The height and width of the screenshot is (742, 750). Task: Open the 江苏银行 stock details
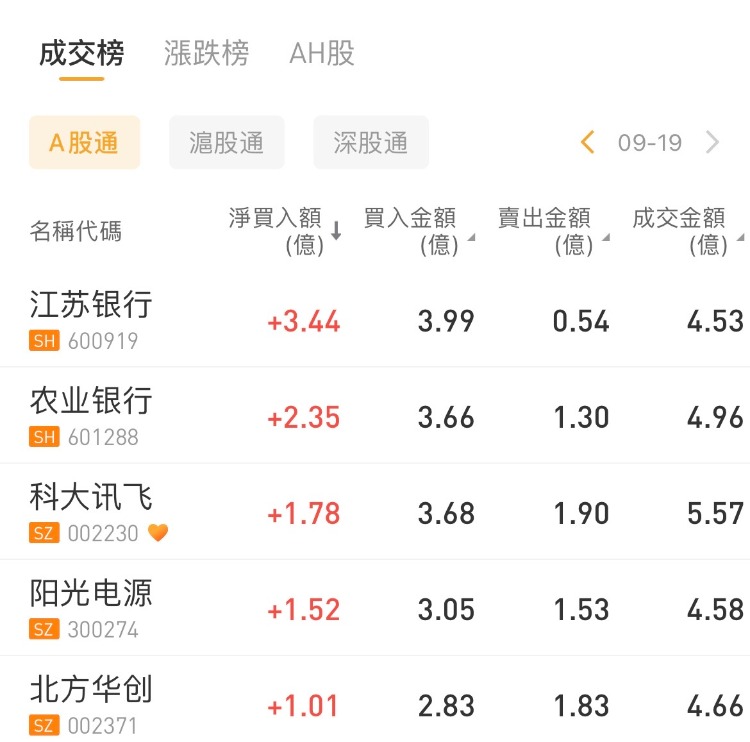[x=91, y=319]
